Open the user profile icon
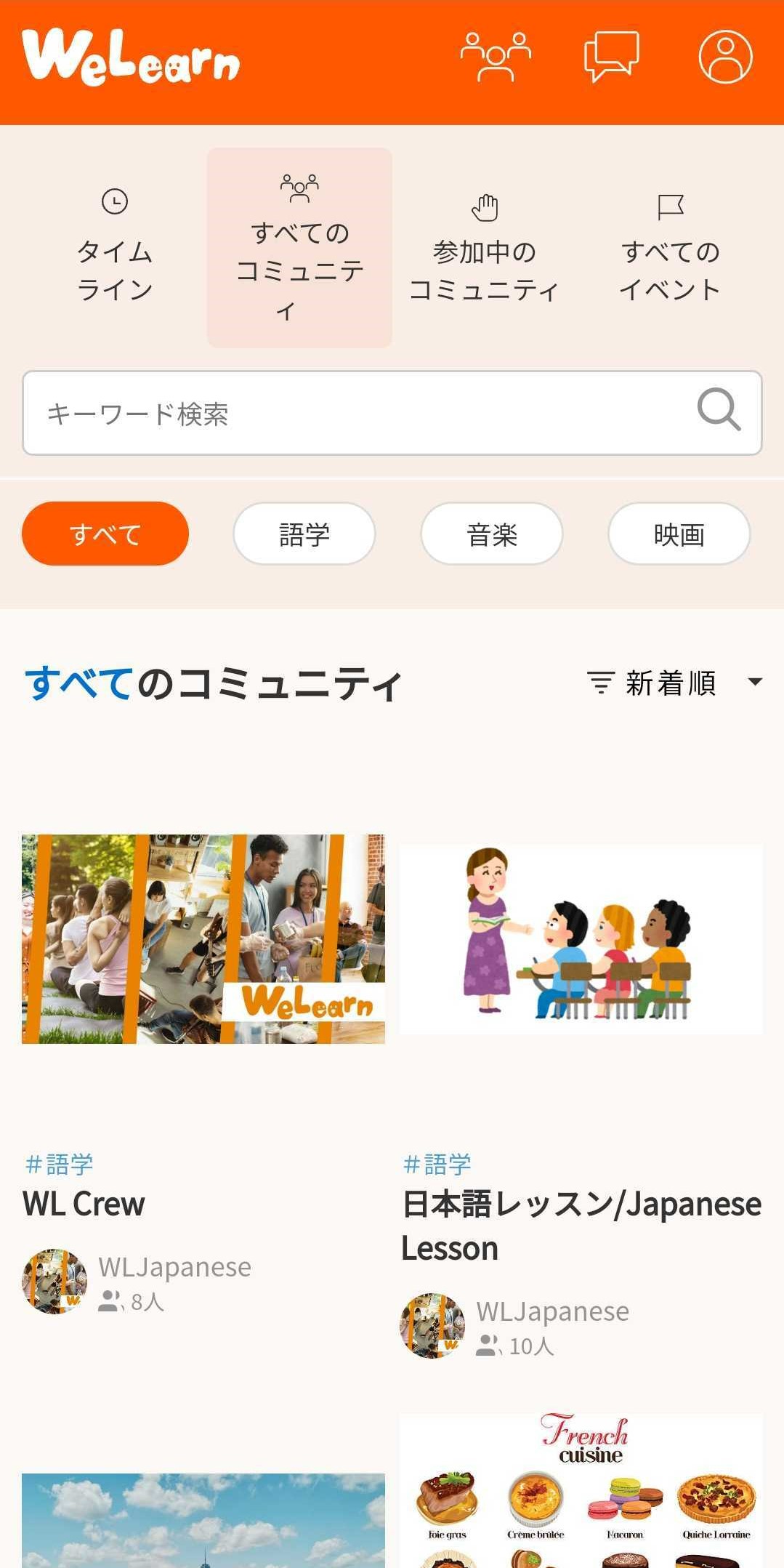This screenshot has width=784, height=1568. click(725, 57)
